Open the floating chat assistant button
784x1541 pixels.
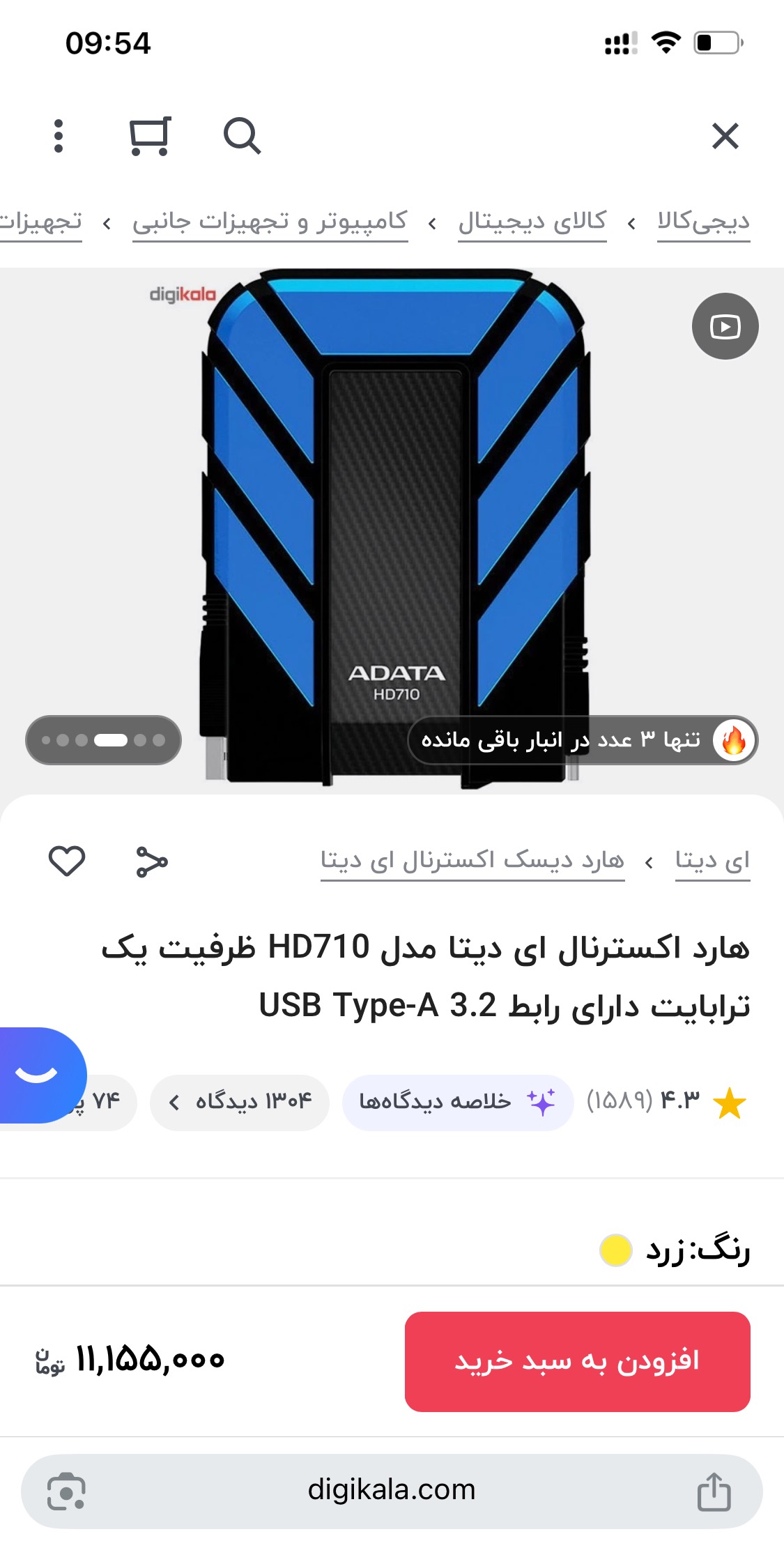click(x=38, y=1075)
